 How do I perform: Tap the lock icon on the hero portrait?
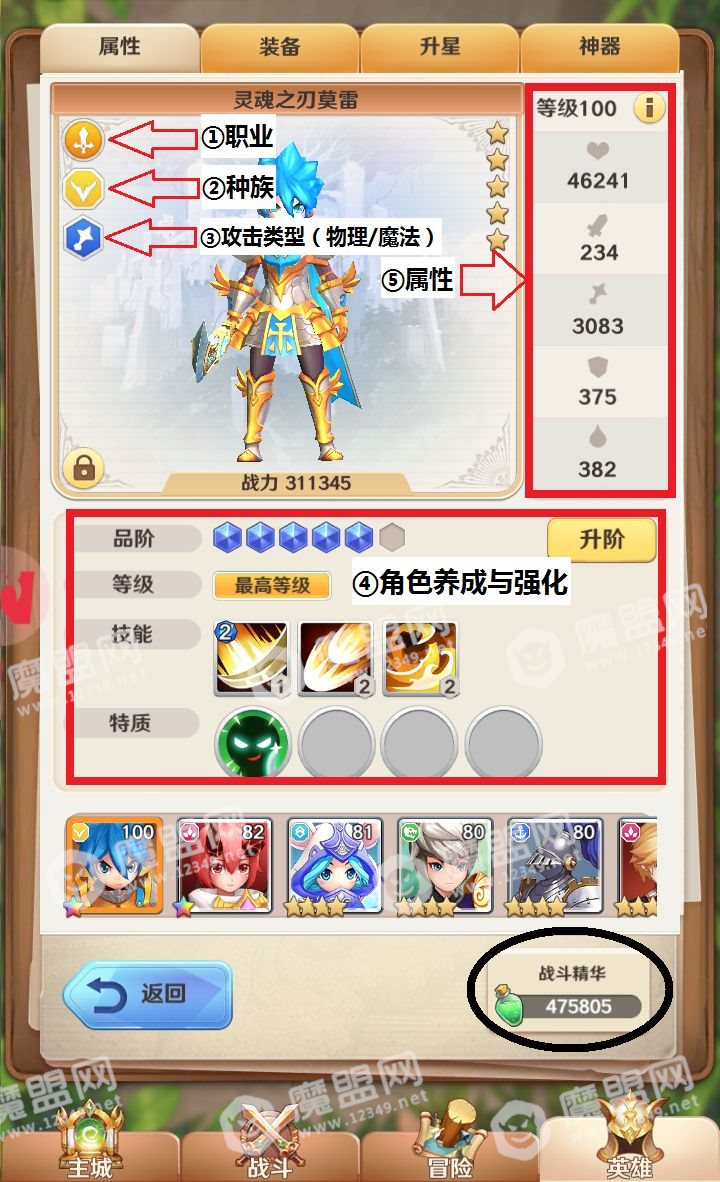click(82, 467)
